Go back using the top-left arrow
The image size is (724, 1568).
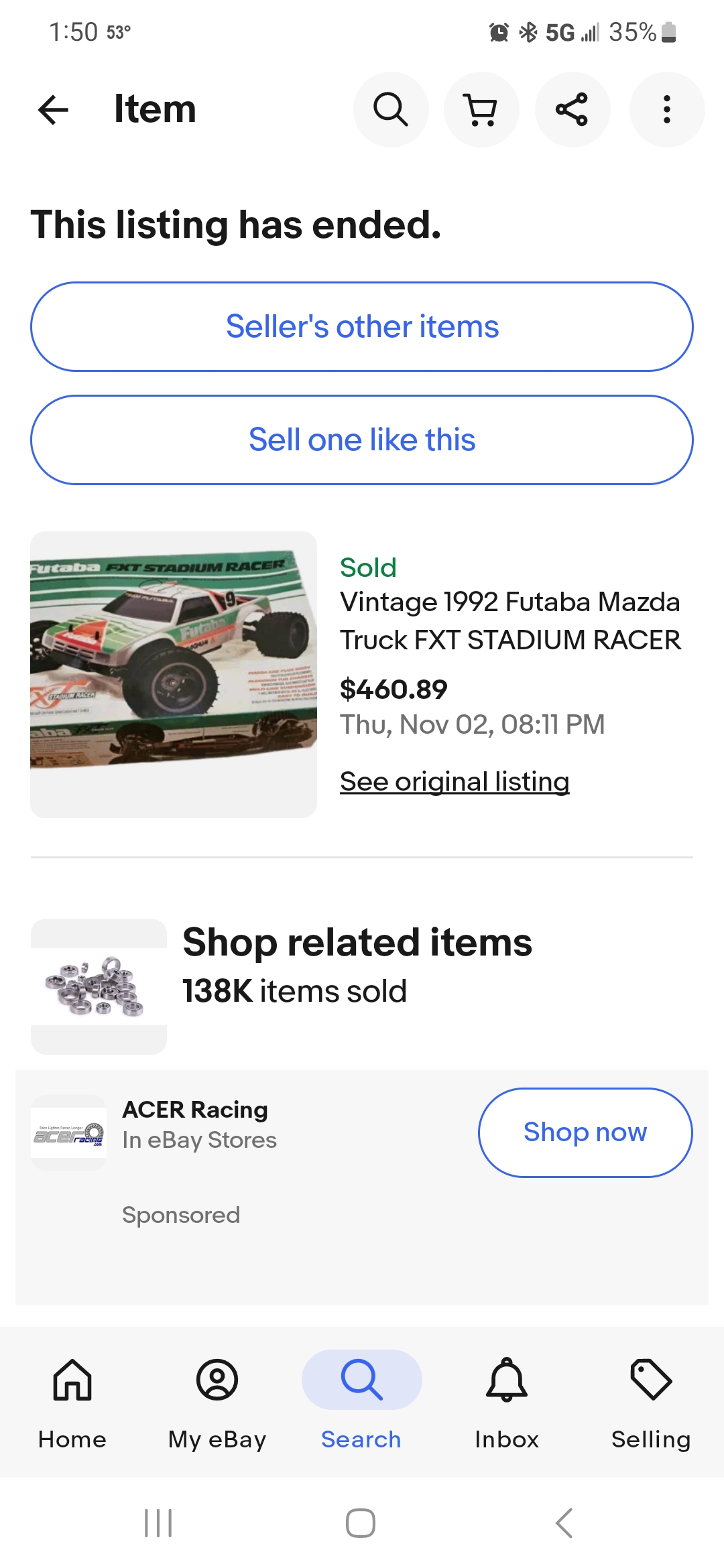54,109
